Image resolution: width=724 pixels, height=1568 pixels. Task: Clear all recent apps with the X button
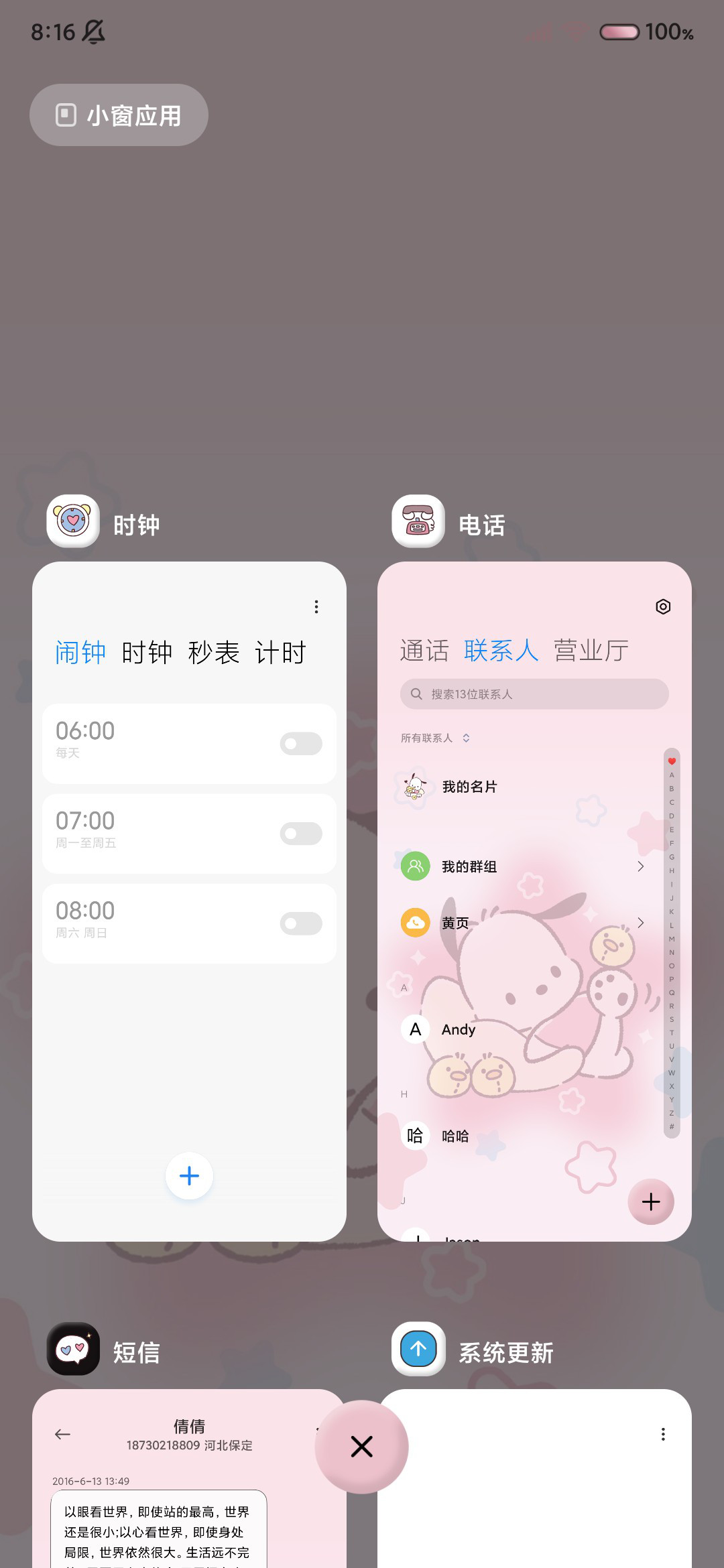tap(361, 1447)
